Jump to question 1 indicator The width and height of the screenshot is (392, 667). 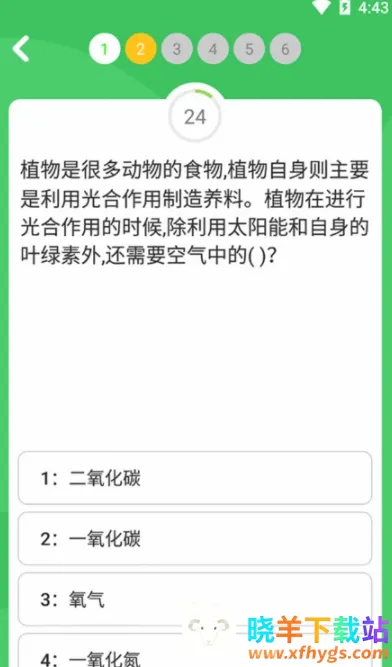tap(105, 49)
